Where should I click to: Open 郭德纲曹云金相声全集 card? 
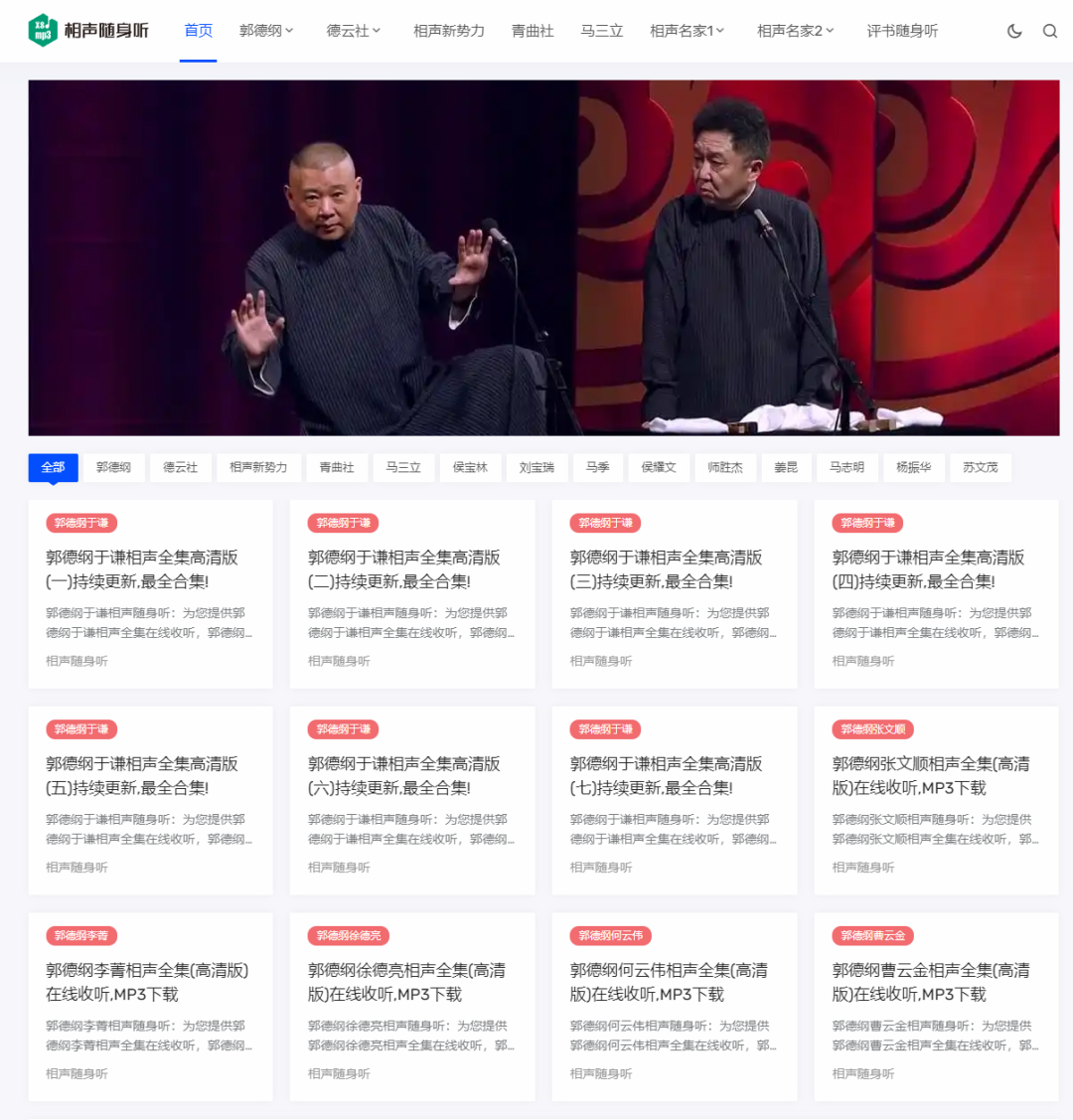pyautogui.click(x=930, y=982)
